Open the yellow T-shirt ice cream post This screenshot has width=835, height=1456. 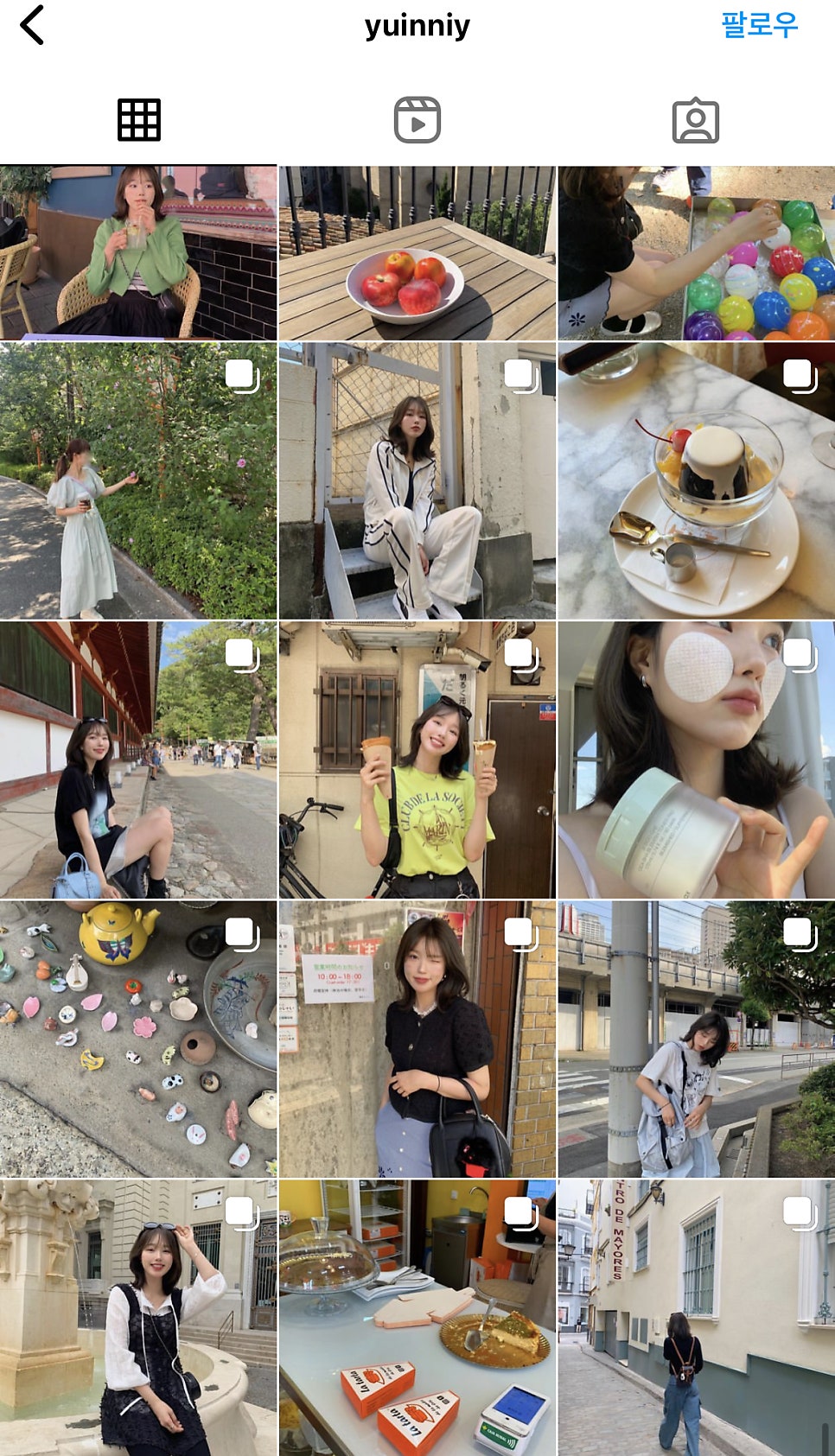tap(417, 760)
